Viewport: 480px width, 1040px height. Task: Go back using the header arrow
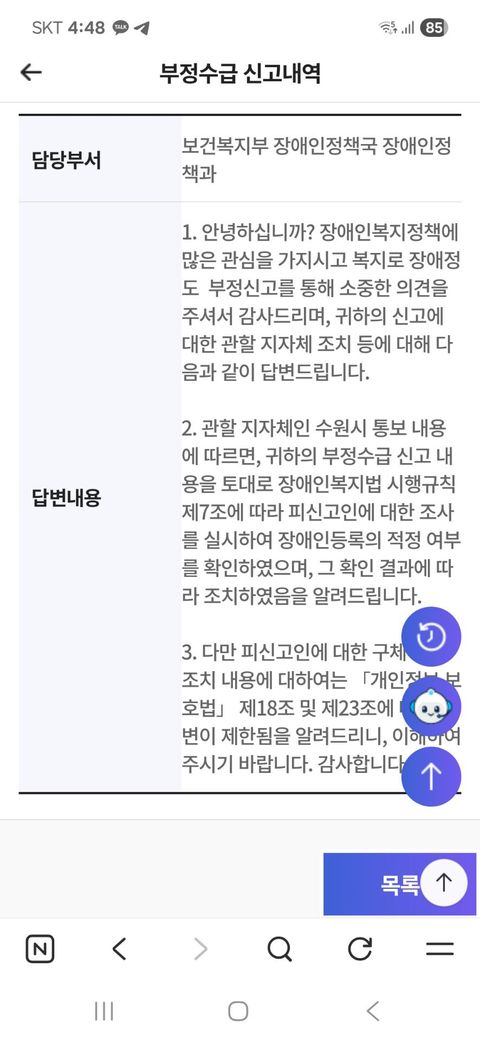tap(31, 72)
